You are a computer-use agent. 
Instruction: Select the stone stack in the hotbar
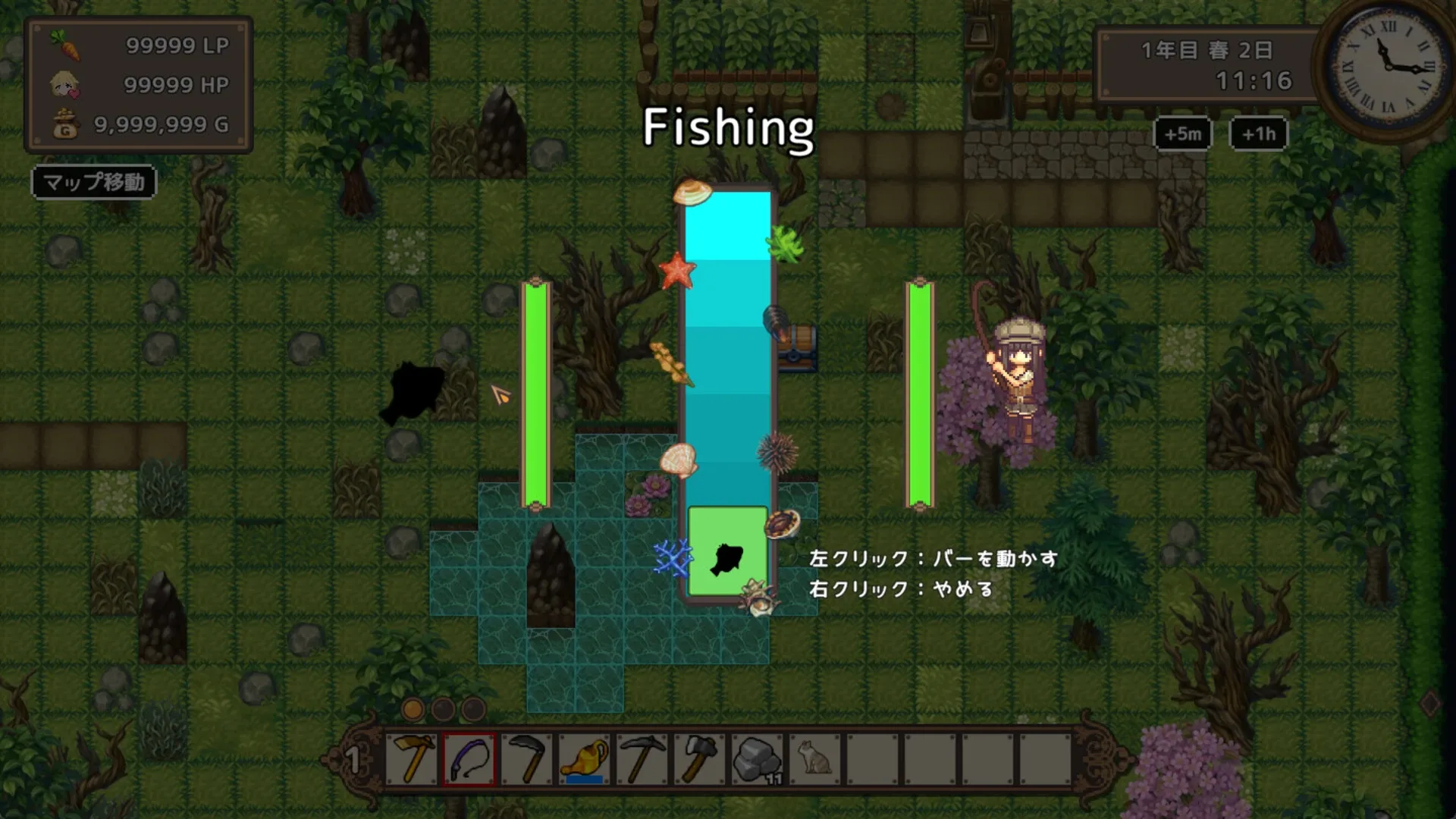[758, 758]
